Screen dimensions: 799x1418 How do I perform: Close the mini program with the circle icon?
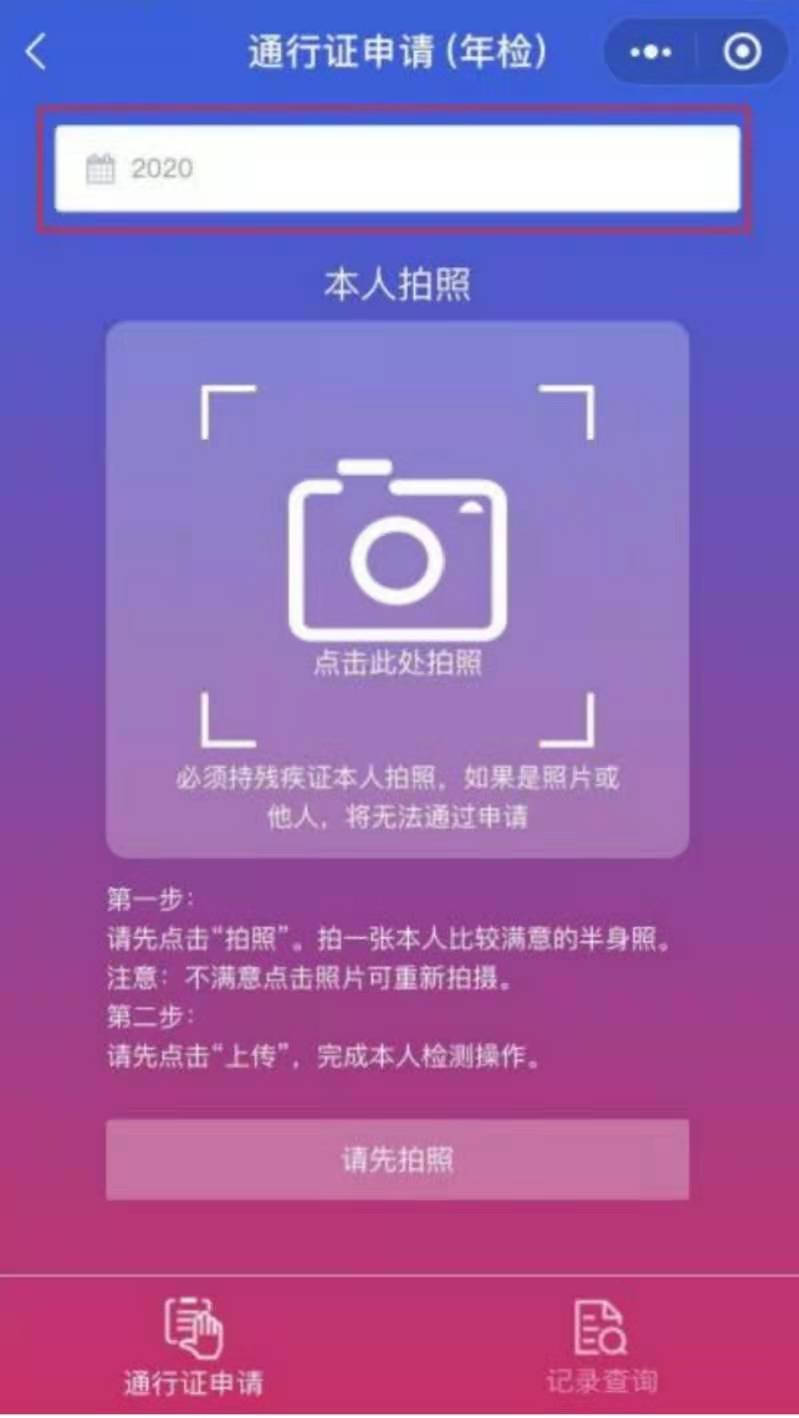[742, 52]
